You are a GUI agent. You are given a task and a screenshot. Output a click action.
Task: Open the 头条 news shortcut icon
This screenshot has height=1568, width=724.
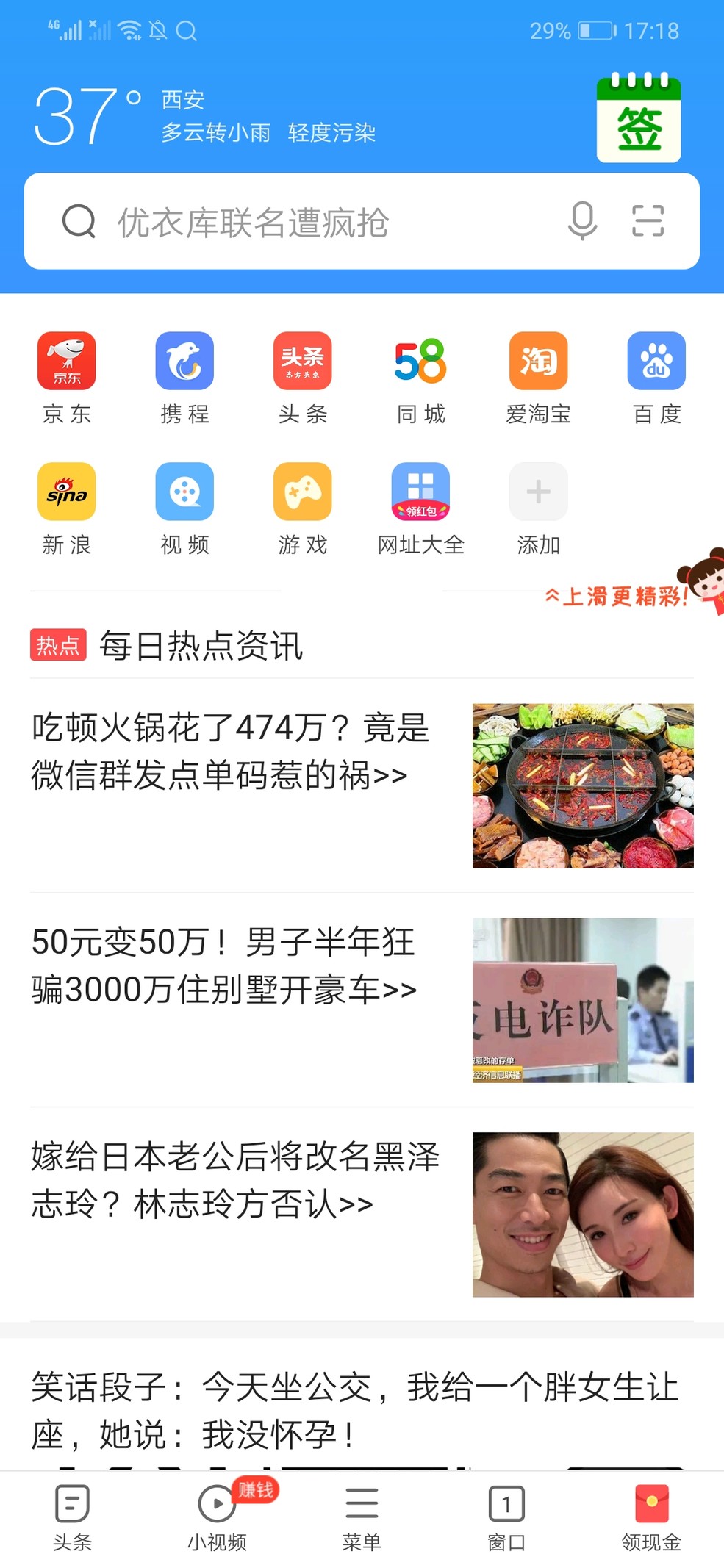(x=302, y=362)
